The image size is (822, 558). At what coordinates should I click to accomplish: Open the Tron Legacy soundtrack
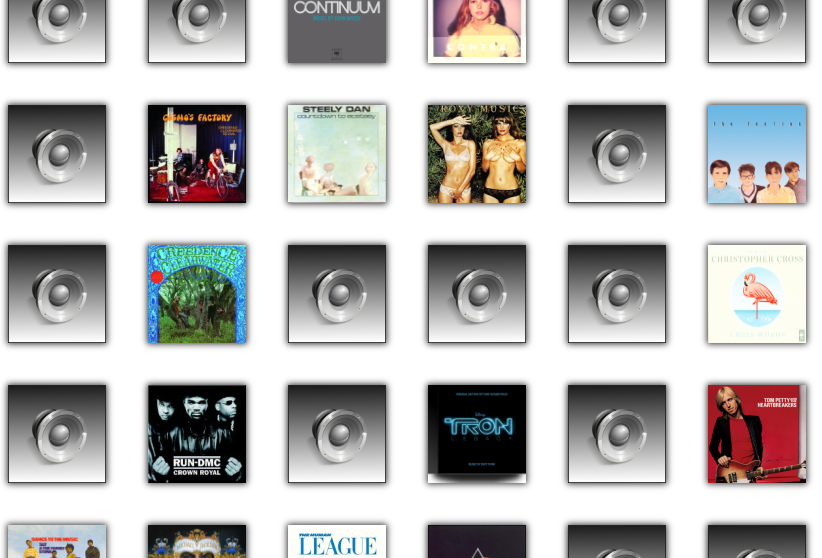[477, 434]
